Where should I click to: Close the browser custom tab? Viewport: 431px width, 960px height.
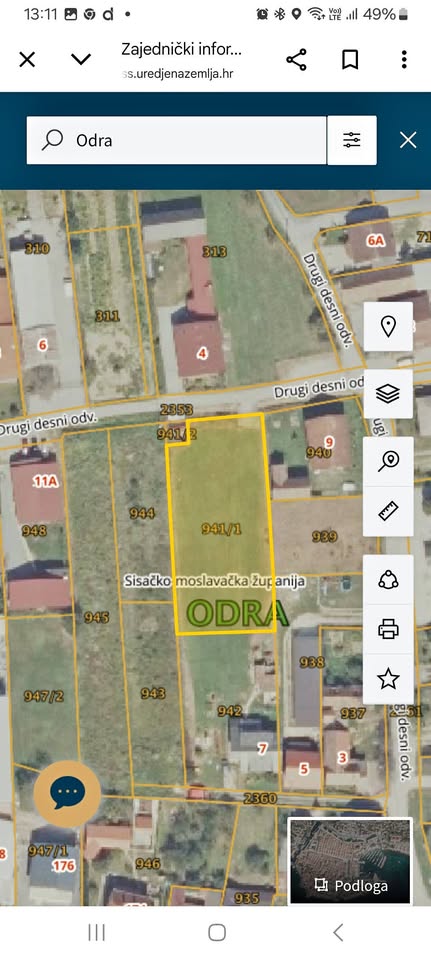(27, 59)
